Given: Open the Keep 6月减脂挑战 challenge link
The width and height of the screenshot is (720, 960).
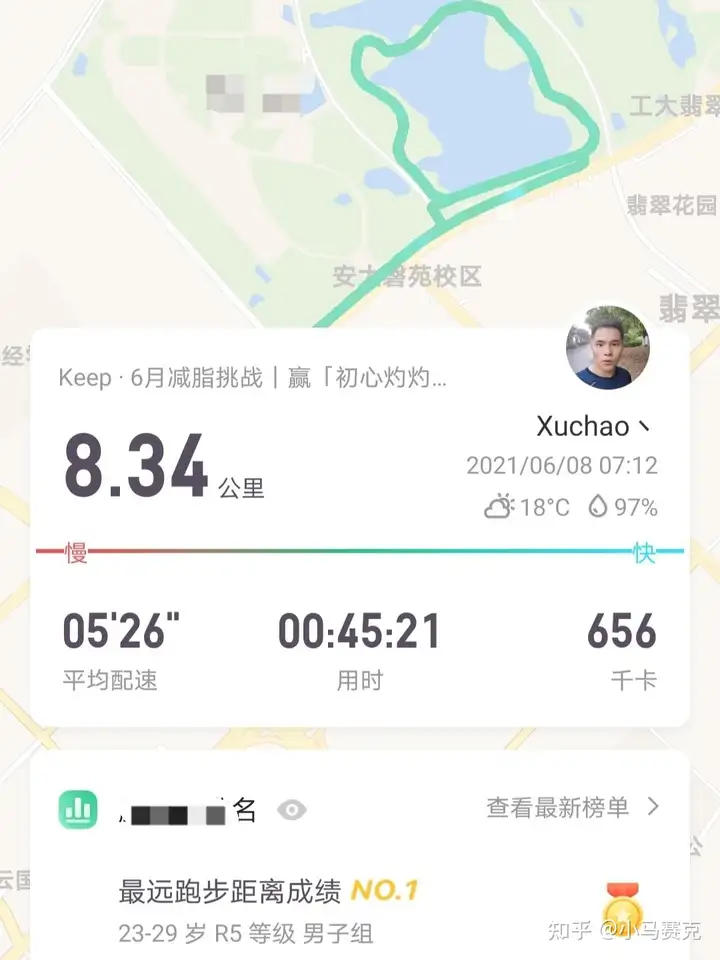Looking at the screenshot, I should (x=253, y=378).
